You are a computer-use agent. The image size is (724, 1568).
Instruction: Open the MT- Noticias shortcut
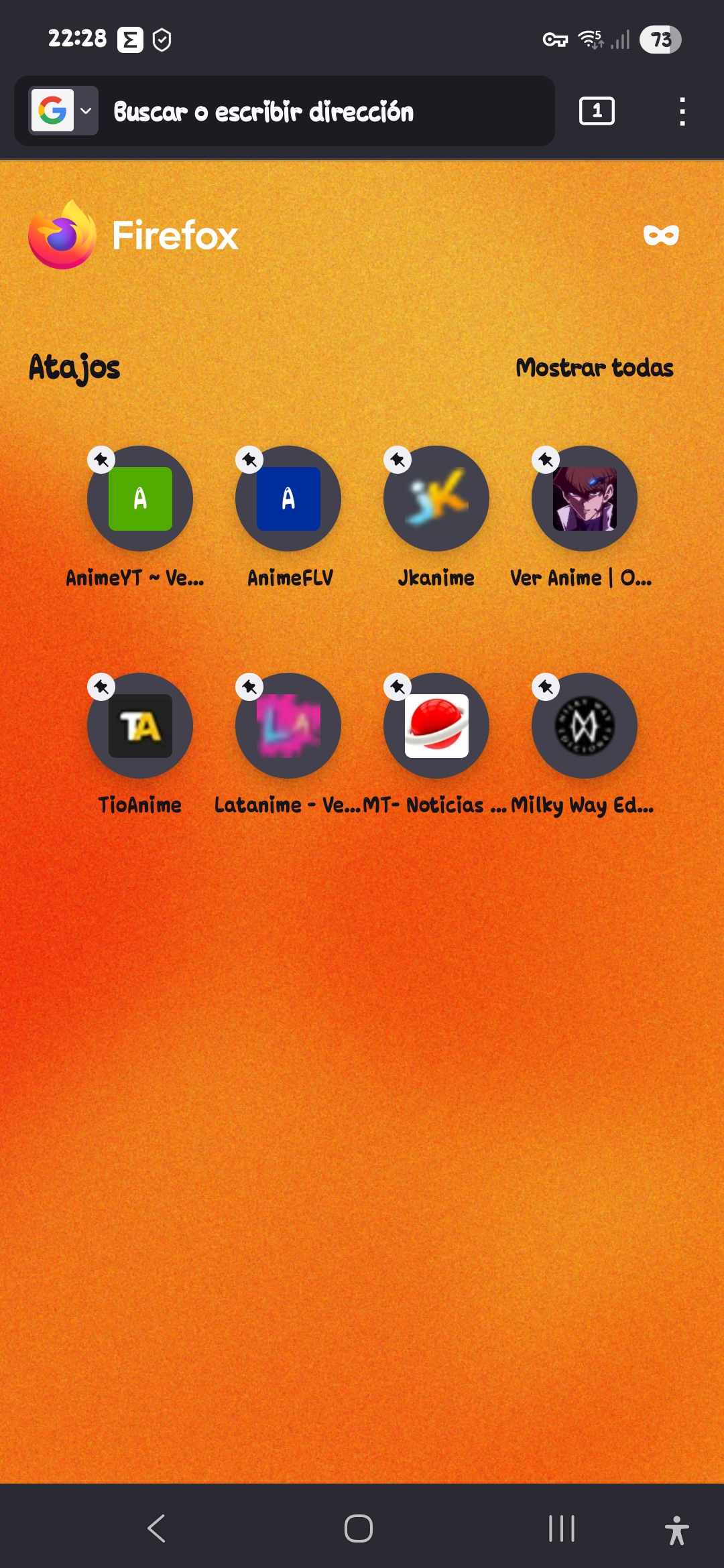pyautogui.click(x=436, y=726)
